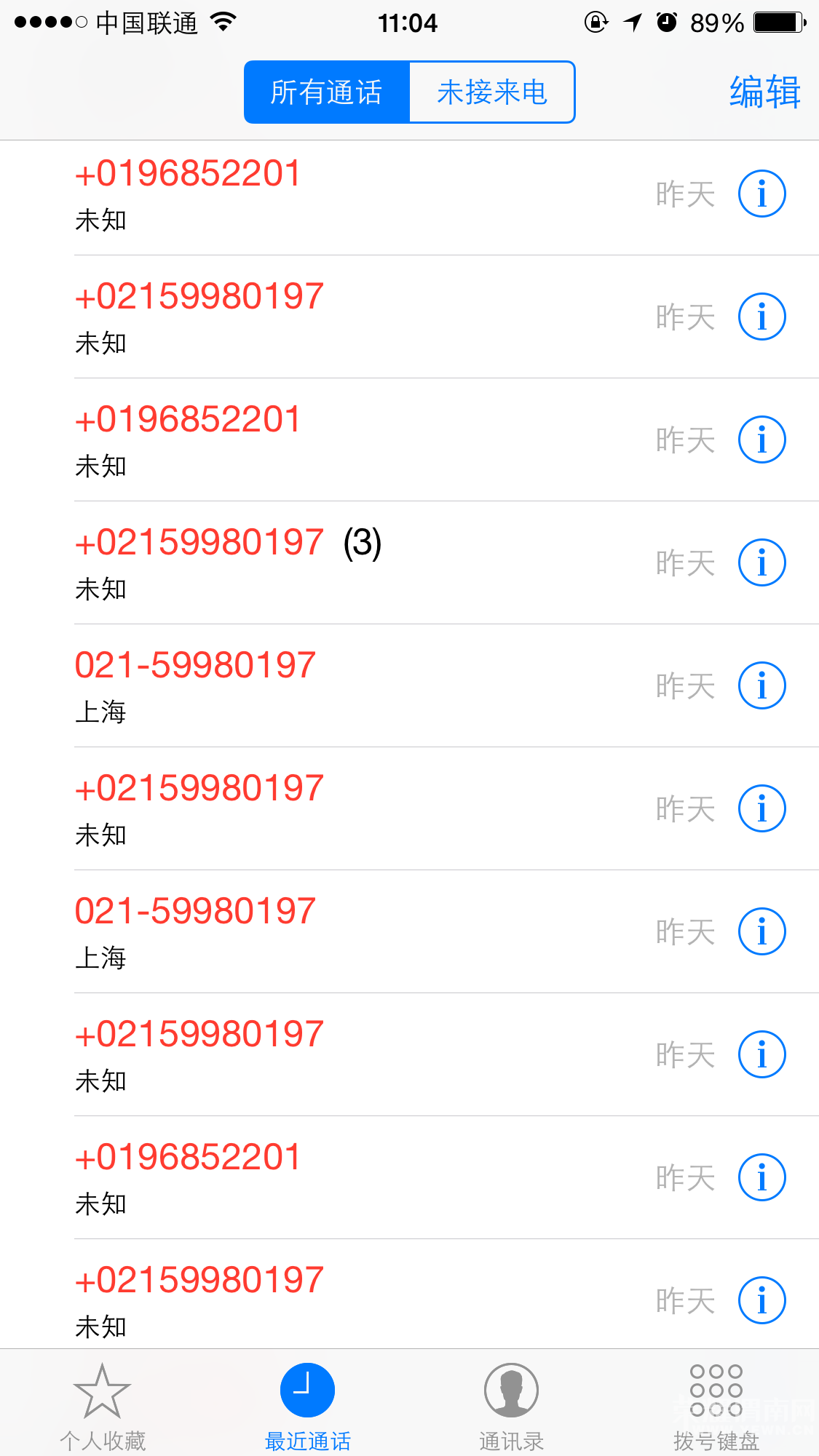819x1456 pixels.
Task: Open the 个人收藏 favorites tab
Action: click(103, 1406)
